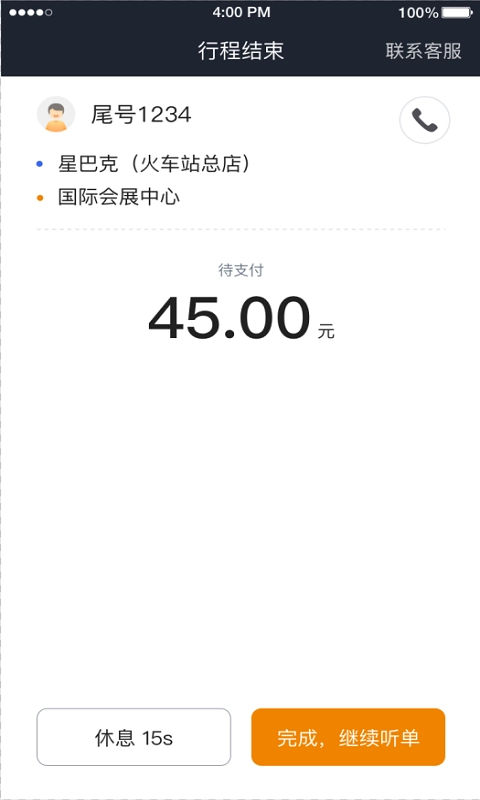Call the passenger via phone icon
480x800 pixels.
click(x=424, y=120)
